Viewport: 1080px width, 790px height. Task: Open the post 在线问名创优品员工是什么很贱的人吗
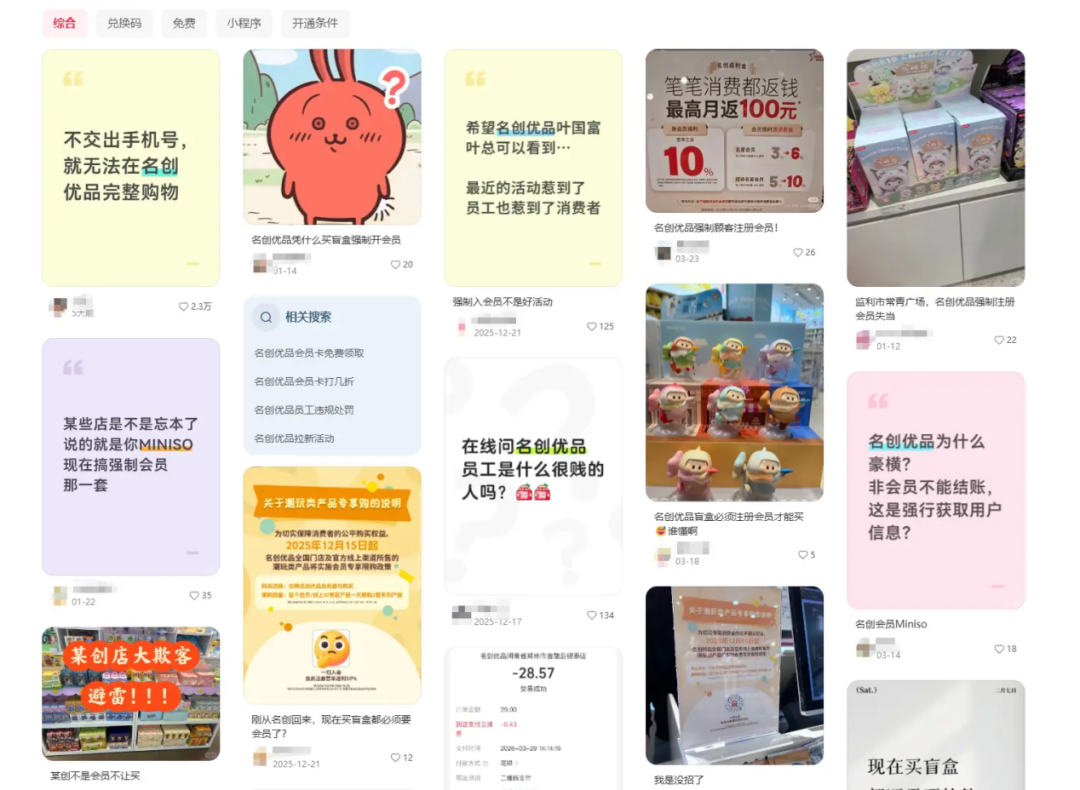(533, 476)
